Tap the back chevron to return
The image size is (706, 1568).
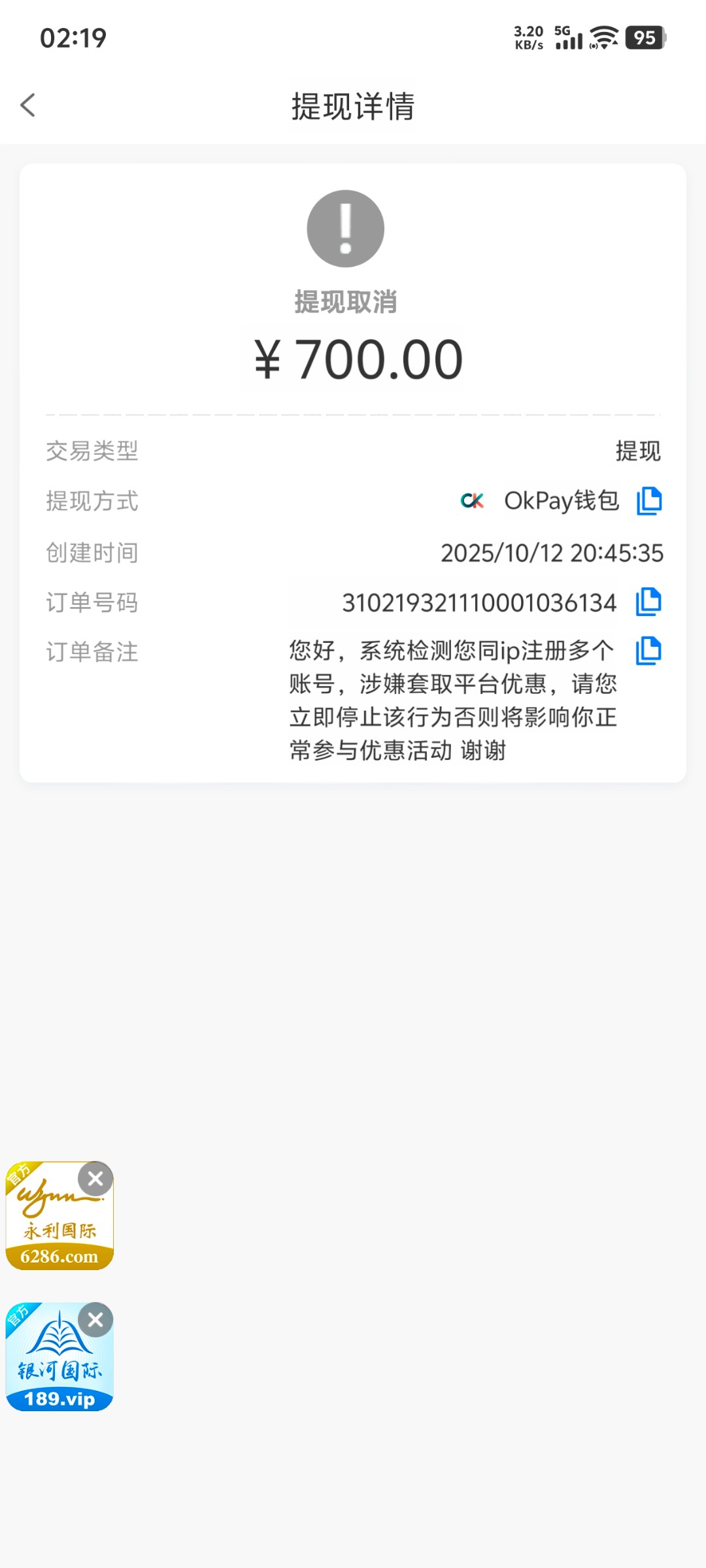pos(27,105)
